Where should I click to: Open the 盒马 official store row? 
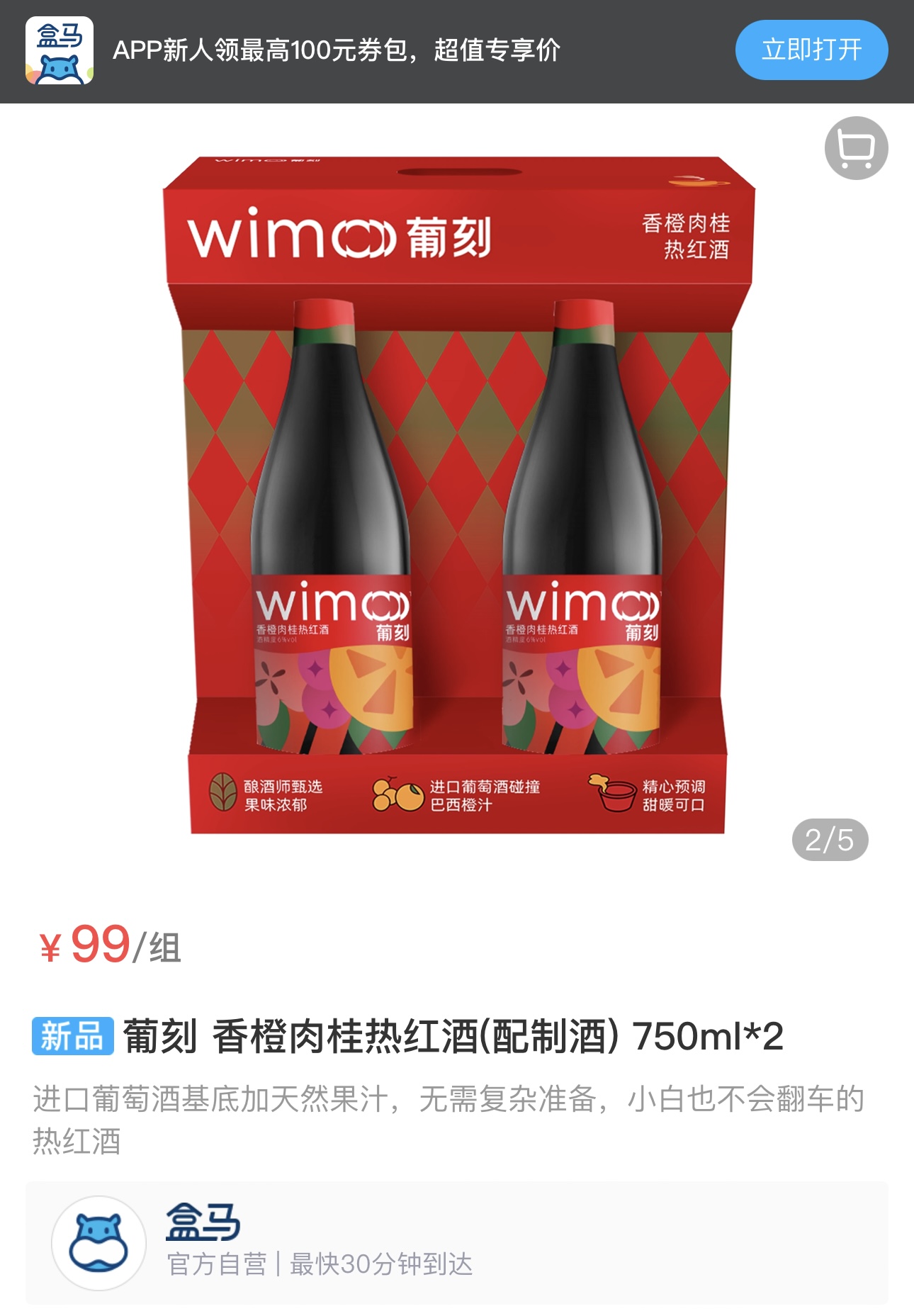click(x=456, y=1242)
